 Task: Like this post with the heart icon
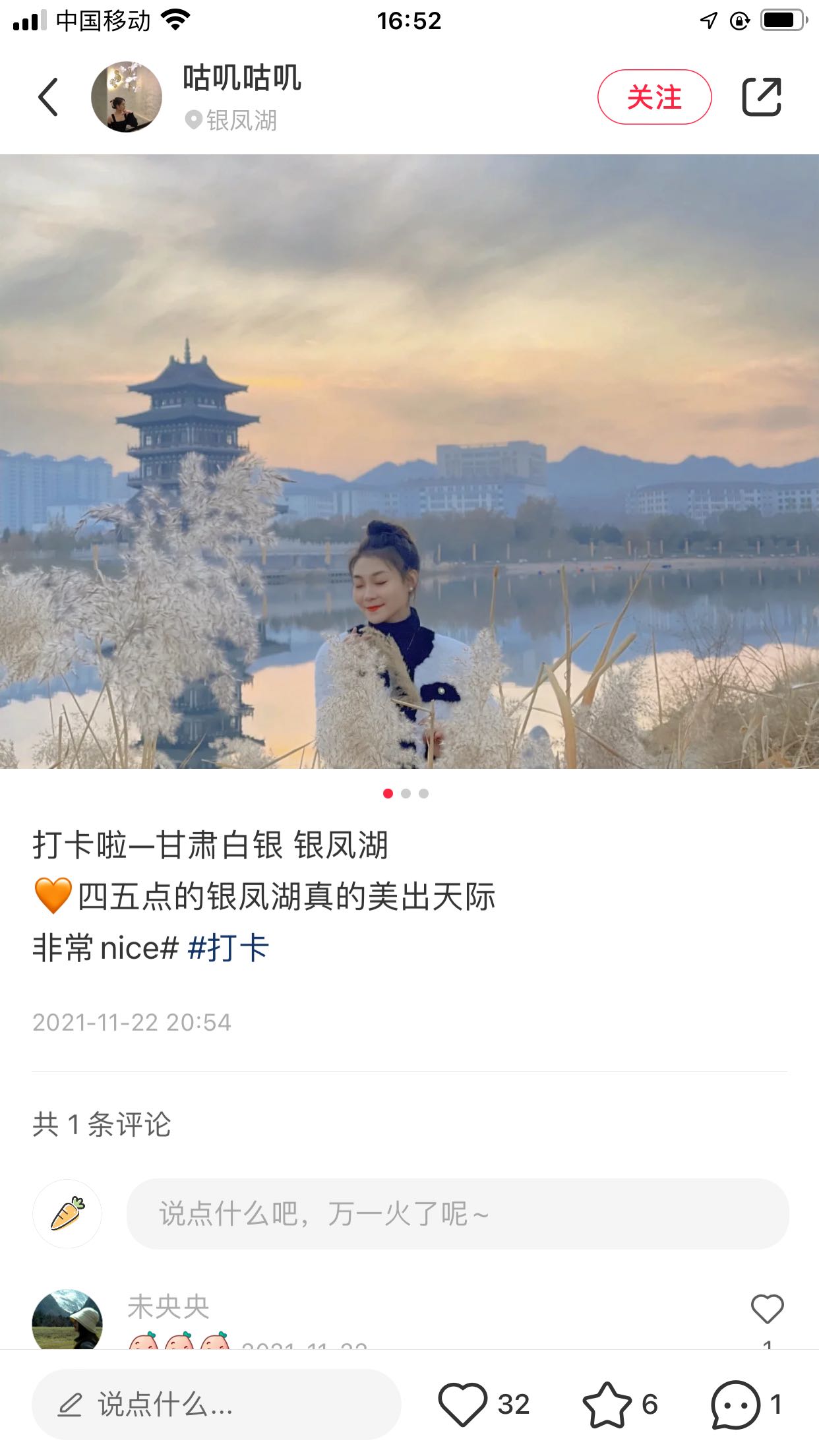click(x=463, y=1405)
